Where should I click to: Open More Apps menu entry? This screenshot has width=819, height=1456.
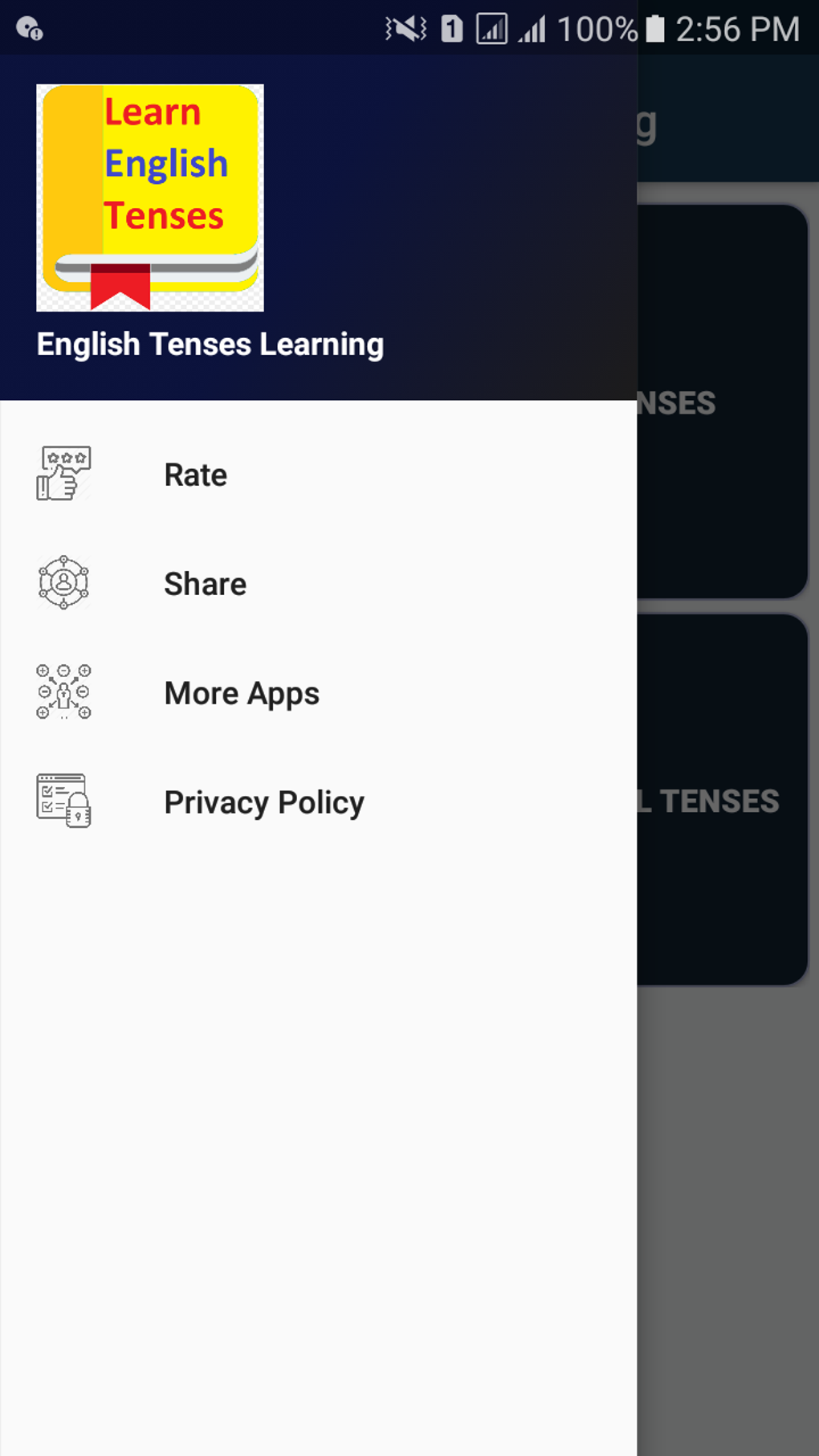pyautogui.click(x=241, y=693)
